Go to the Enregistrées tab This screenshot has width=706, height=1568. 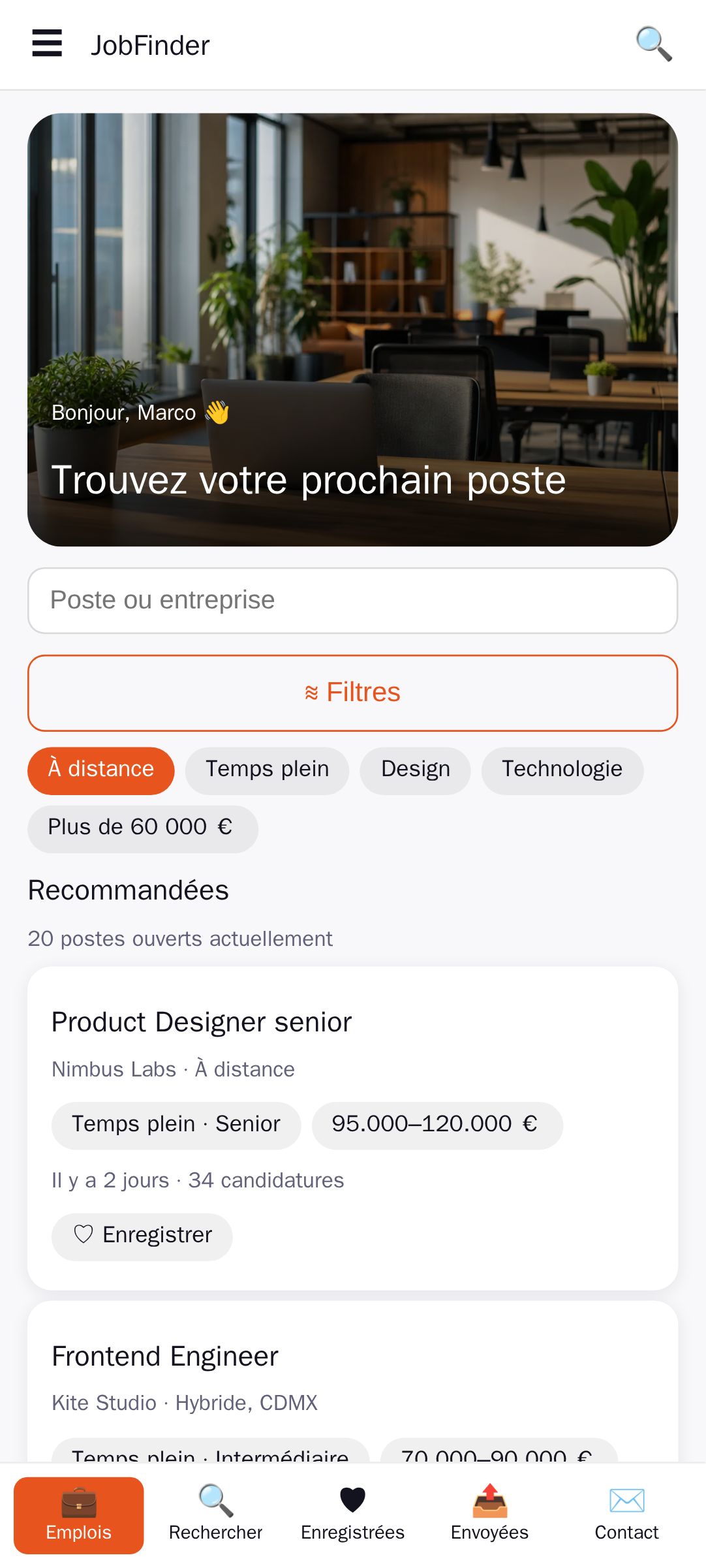tap(352, 1515)
